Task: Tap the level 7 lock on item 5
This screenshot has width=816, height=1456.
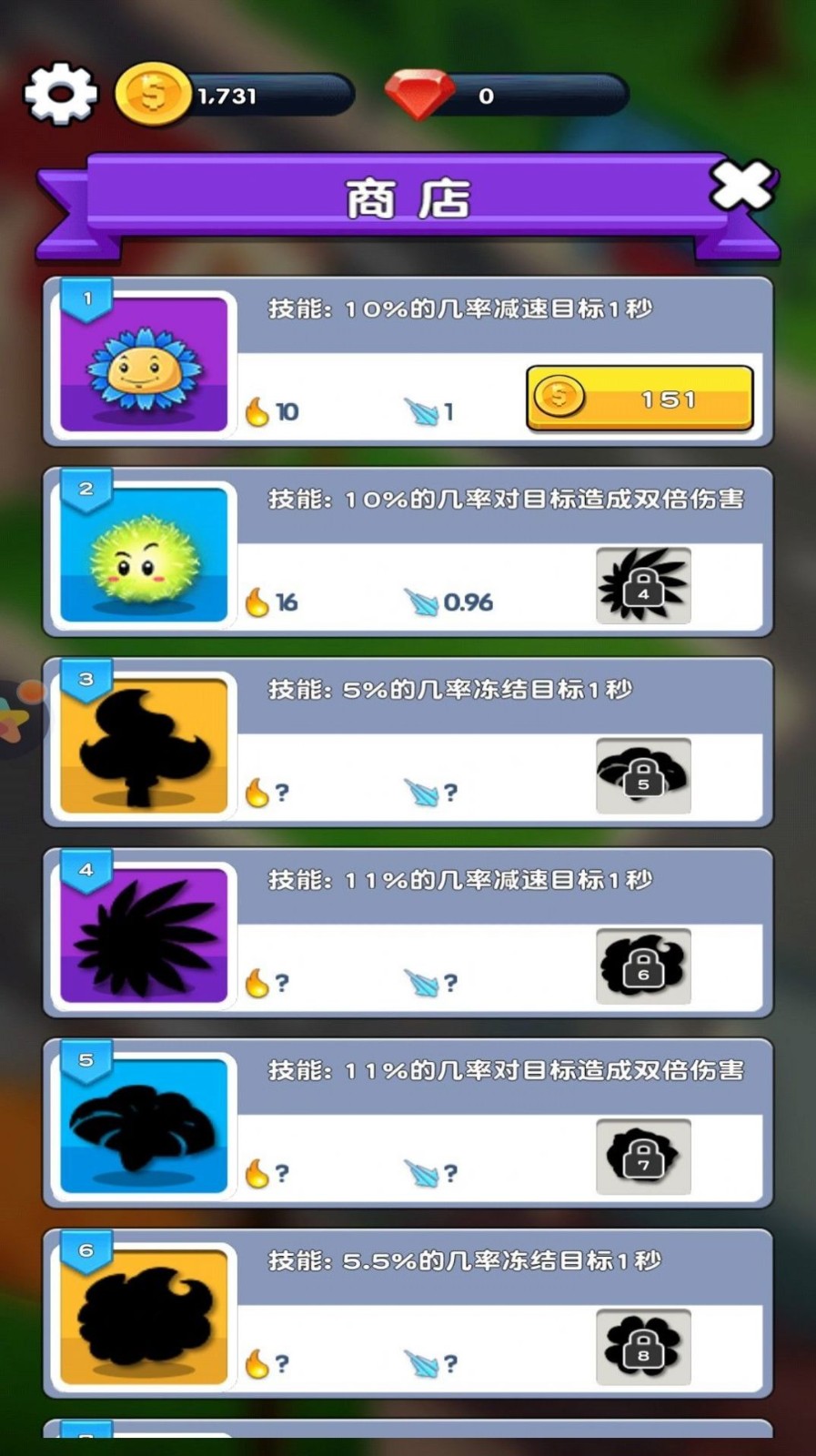Action: click(x=642, y=1158)
